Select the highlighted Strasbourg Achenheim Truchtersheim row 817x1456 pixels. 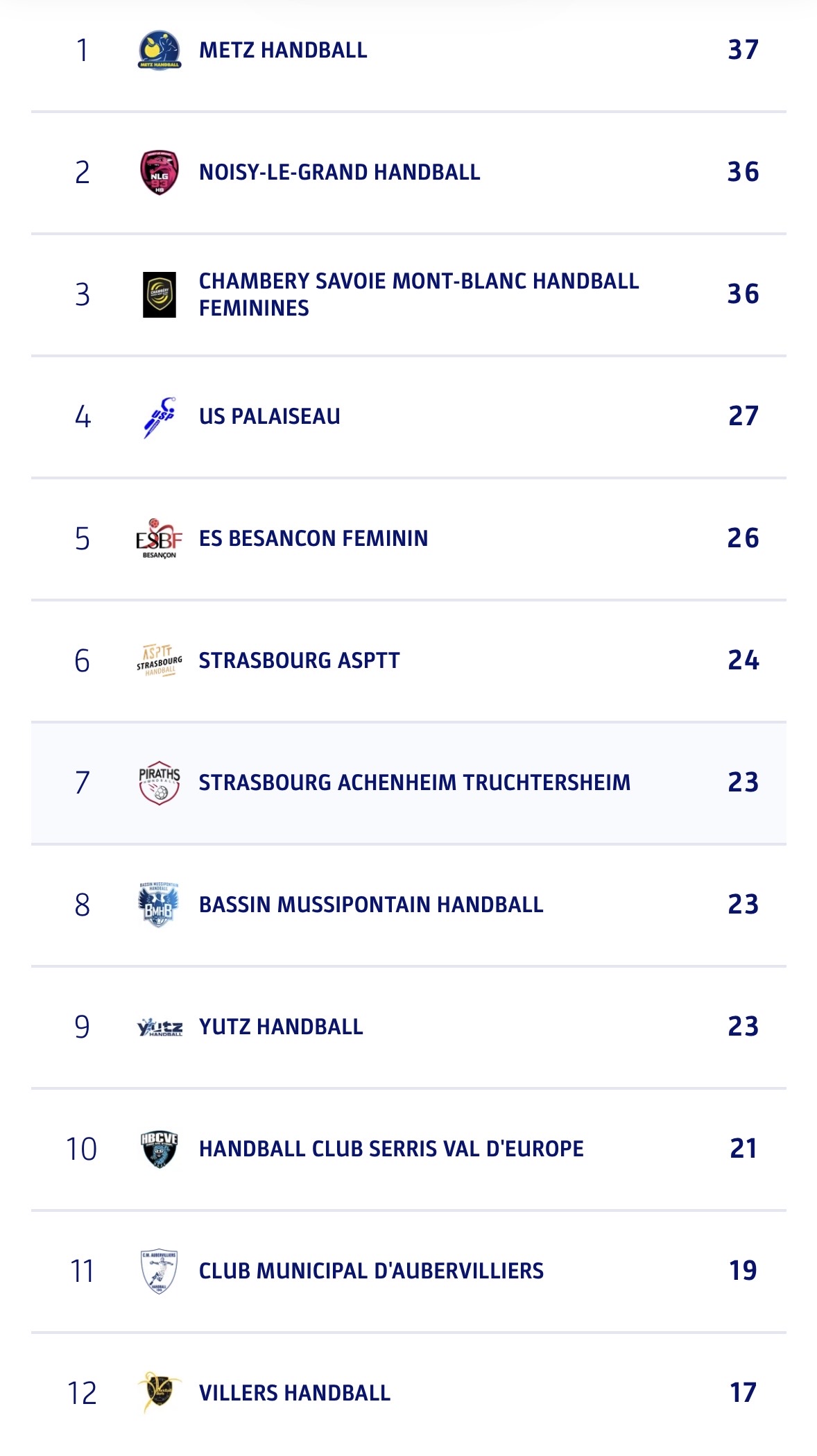coord(414,783)
